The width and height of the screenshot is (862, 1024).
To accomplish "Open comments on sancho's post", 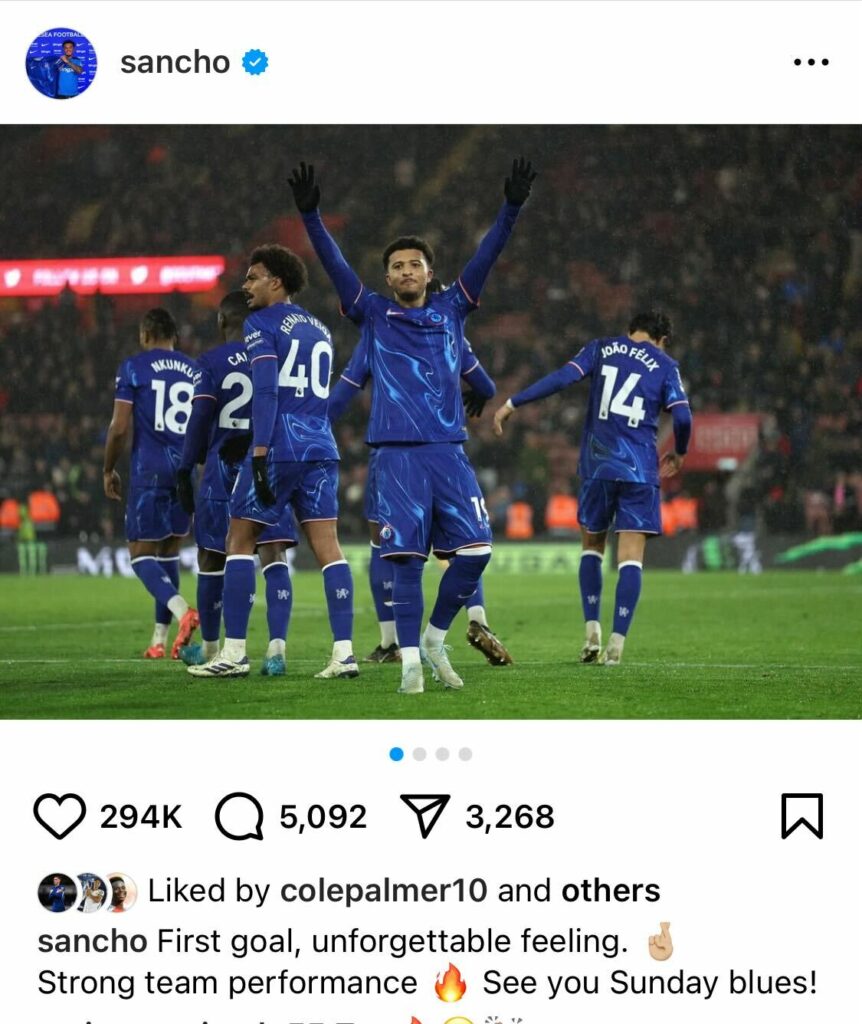I will tap(239, 817).
